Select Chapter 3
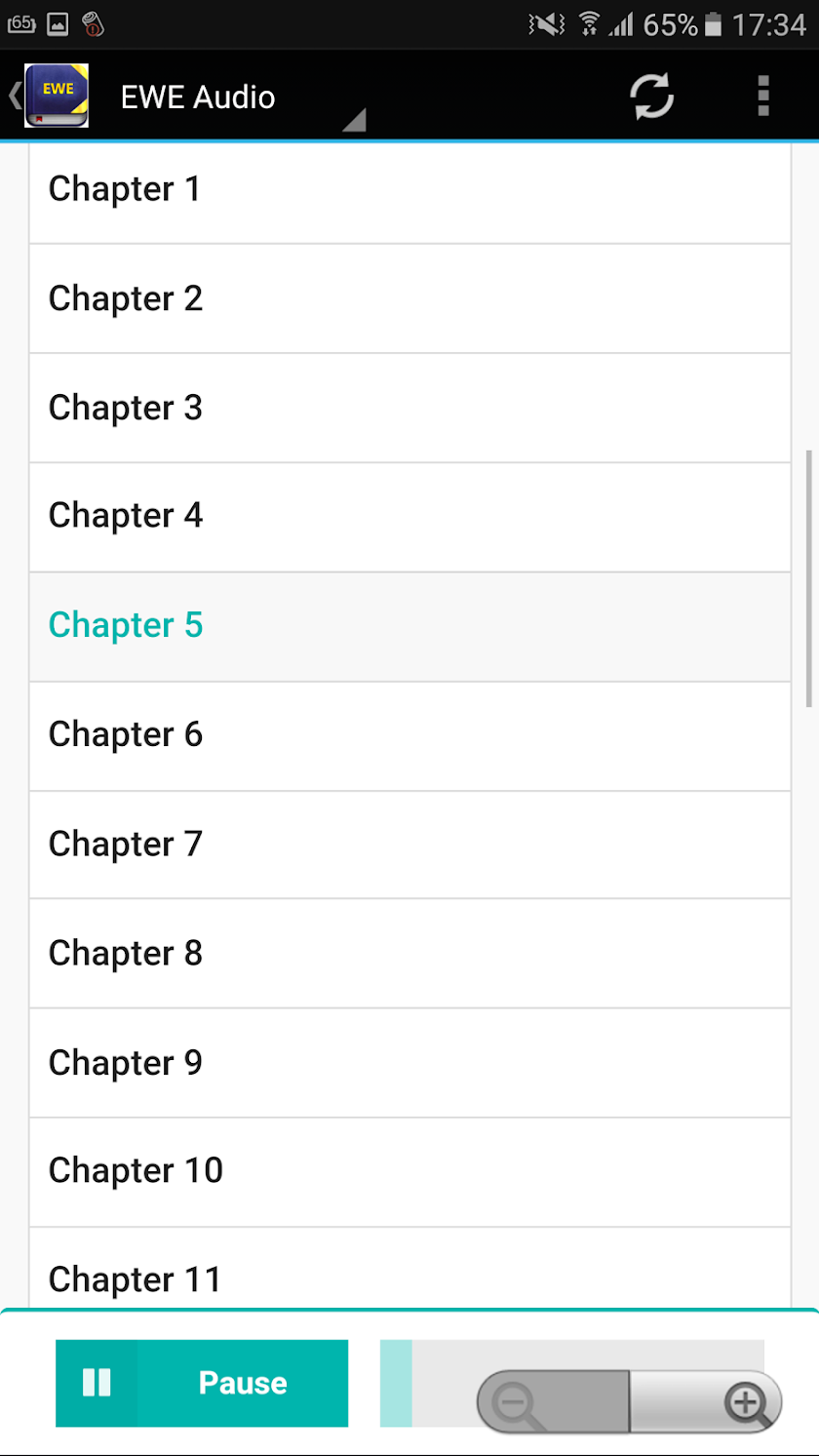Viewport: 819px width, 1456px height. (x=409, y=408)
